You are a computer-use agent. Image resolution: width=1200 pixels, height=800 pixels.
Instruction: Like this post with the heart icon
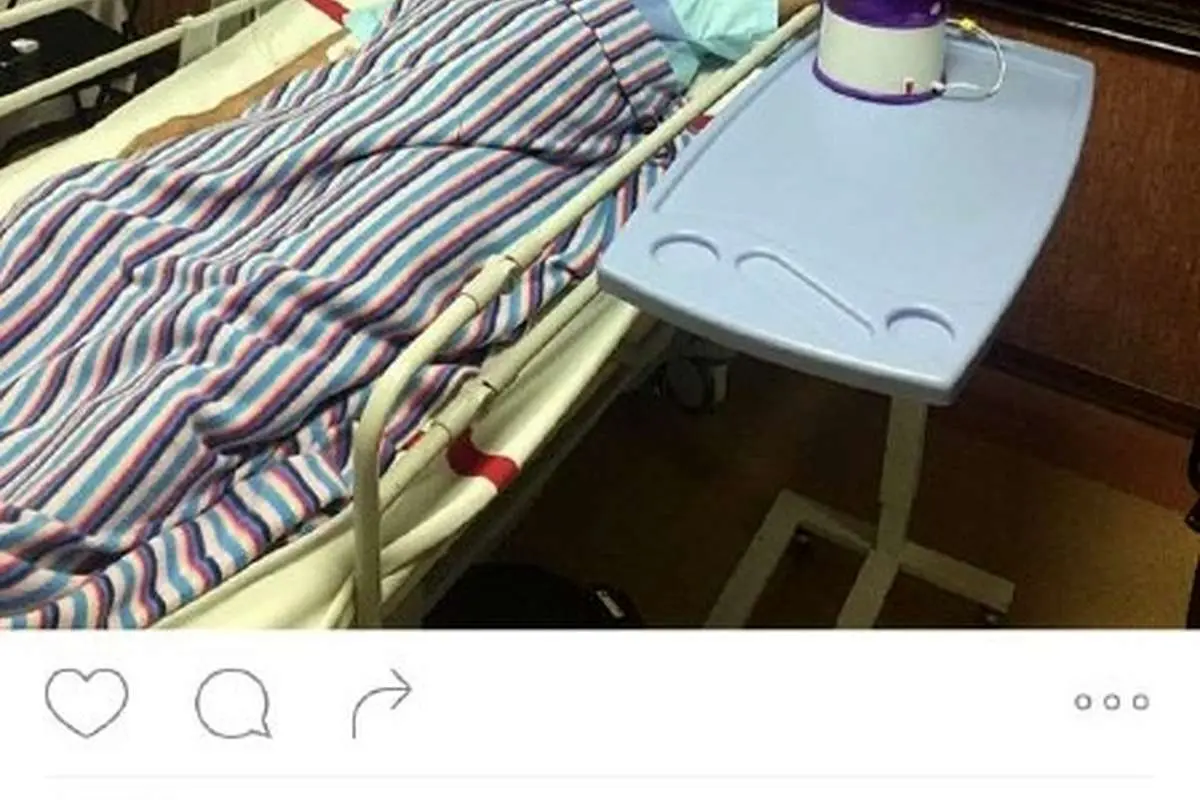pyautogui.click(x=87, y=702)
